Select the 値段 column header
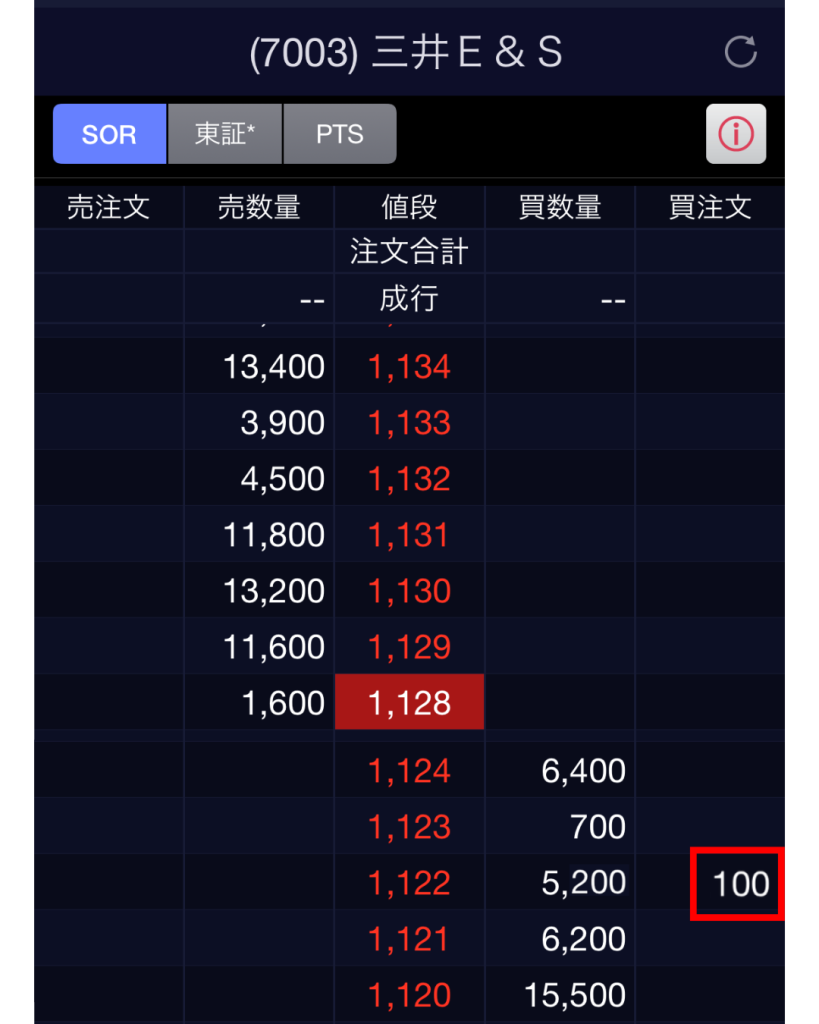819x1024 pixels. (x=409, y=207)
